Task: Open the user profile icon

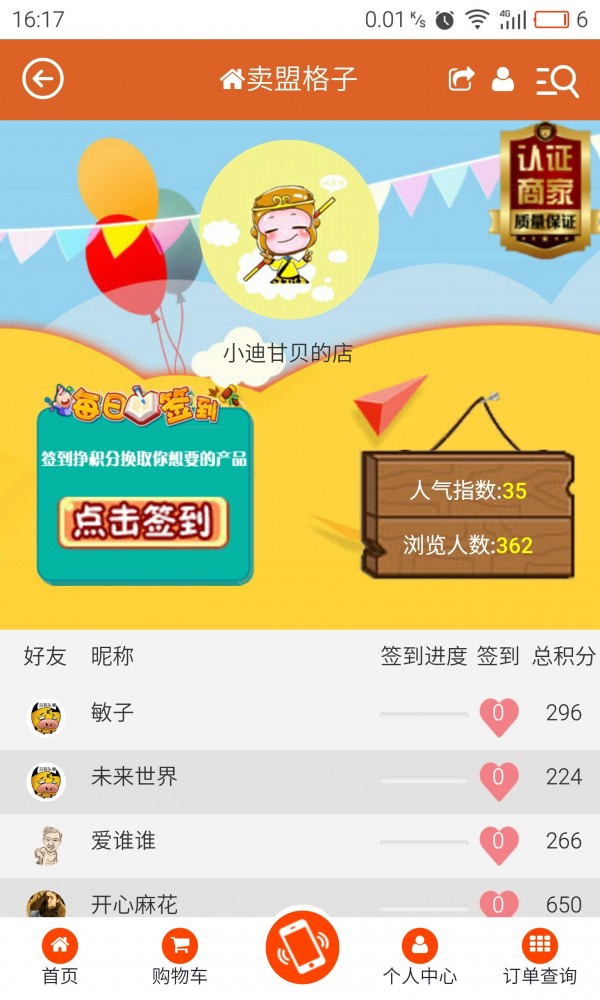Action: [x=503, y=79]
